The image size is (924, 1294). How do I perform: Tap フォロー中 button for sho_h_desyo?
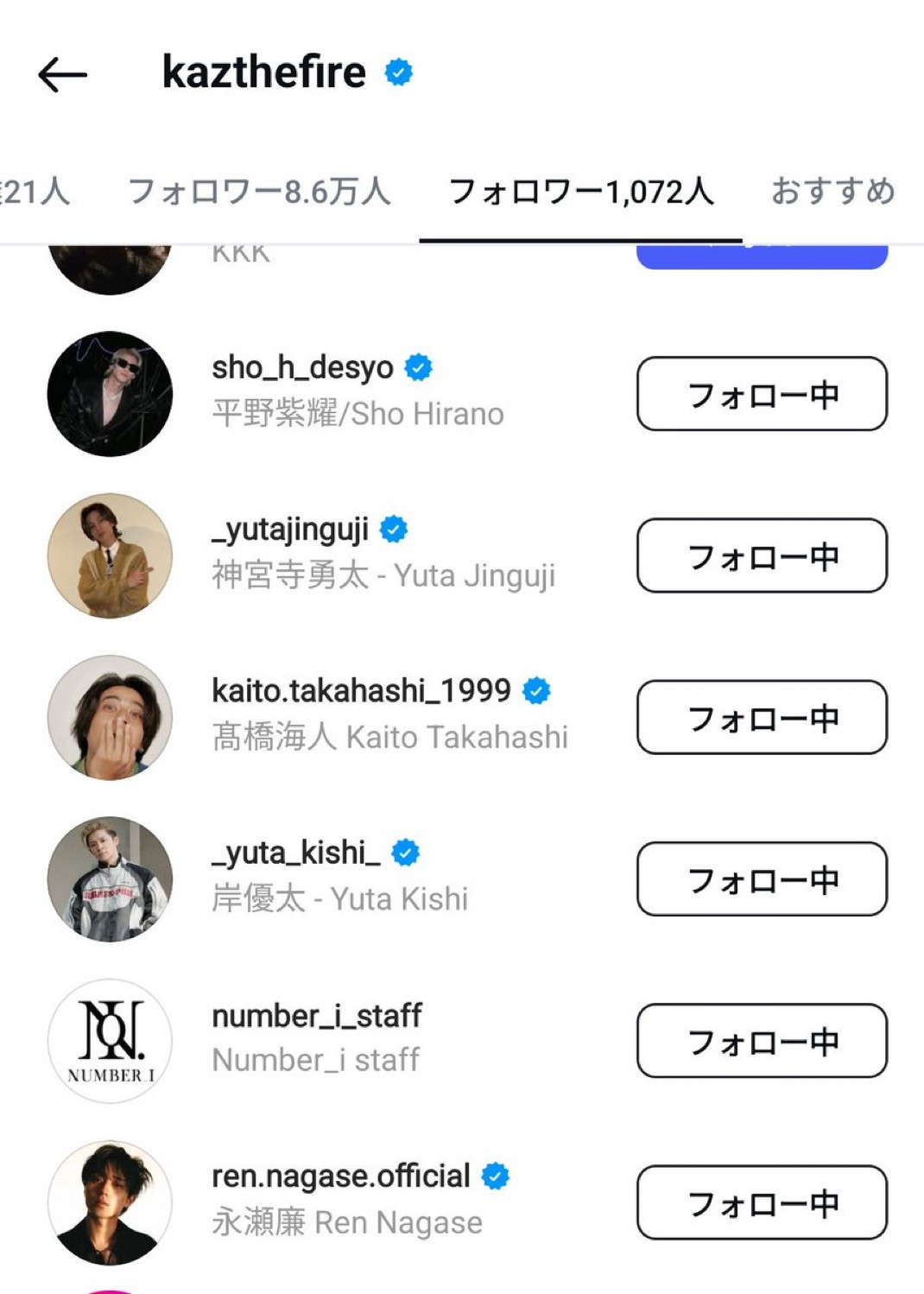click(762, 394)
